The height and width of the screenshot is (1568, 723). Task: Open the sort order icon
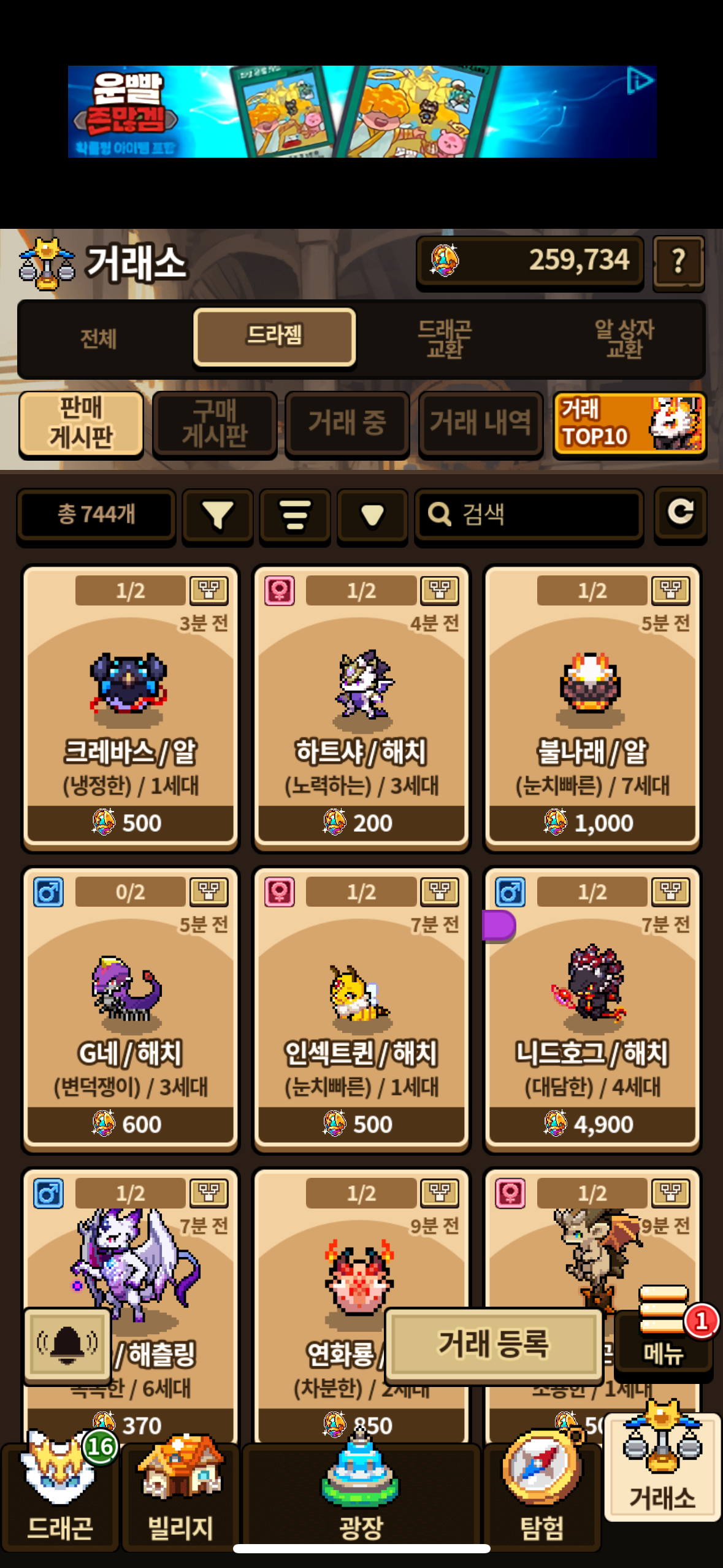coord(295,515)
